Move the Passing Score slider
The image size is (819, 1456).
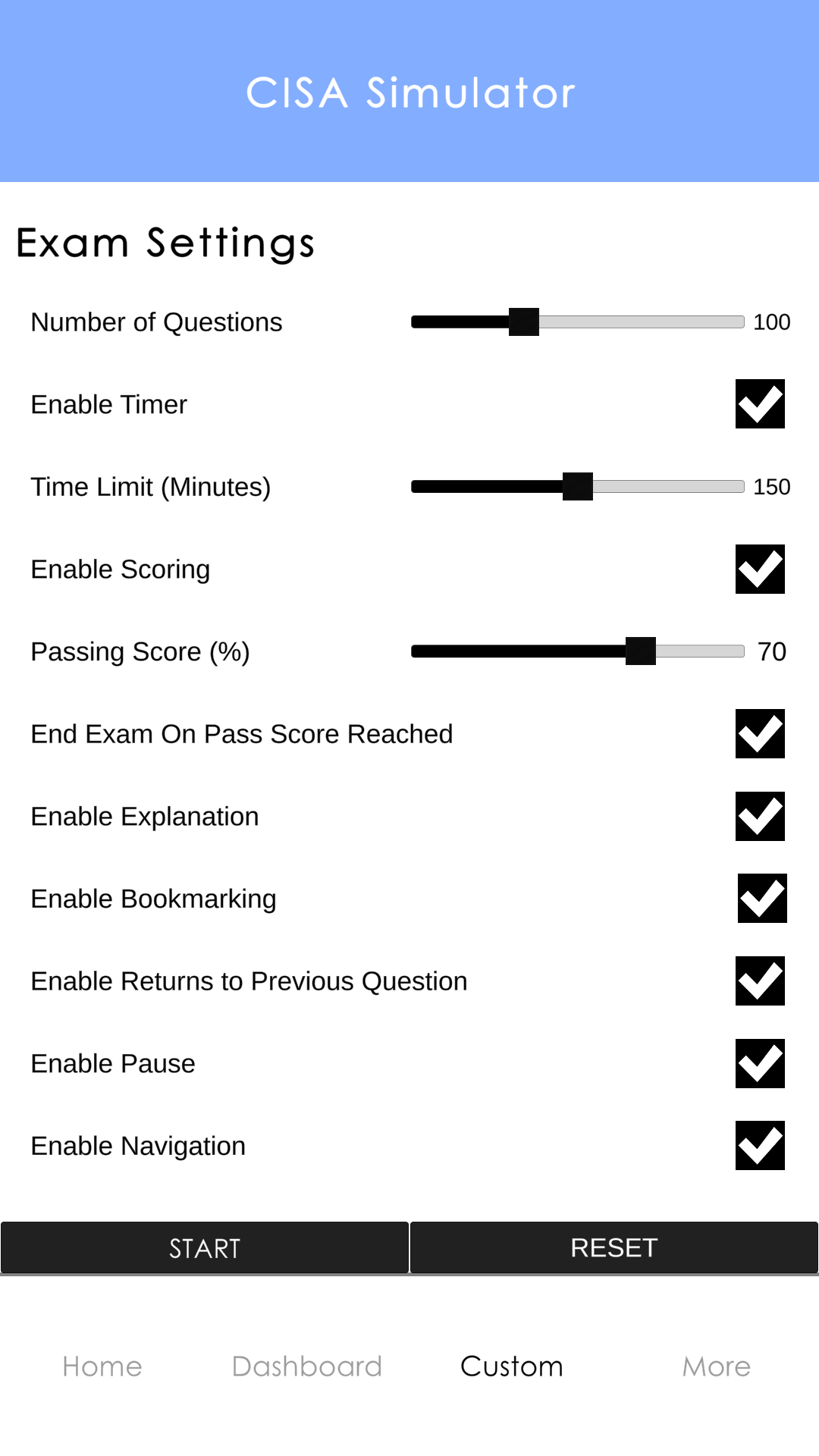click(641, 651)
